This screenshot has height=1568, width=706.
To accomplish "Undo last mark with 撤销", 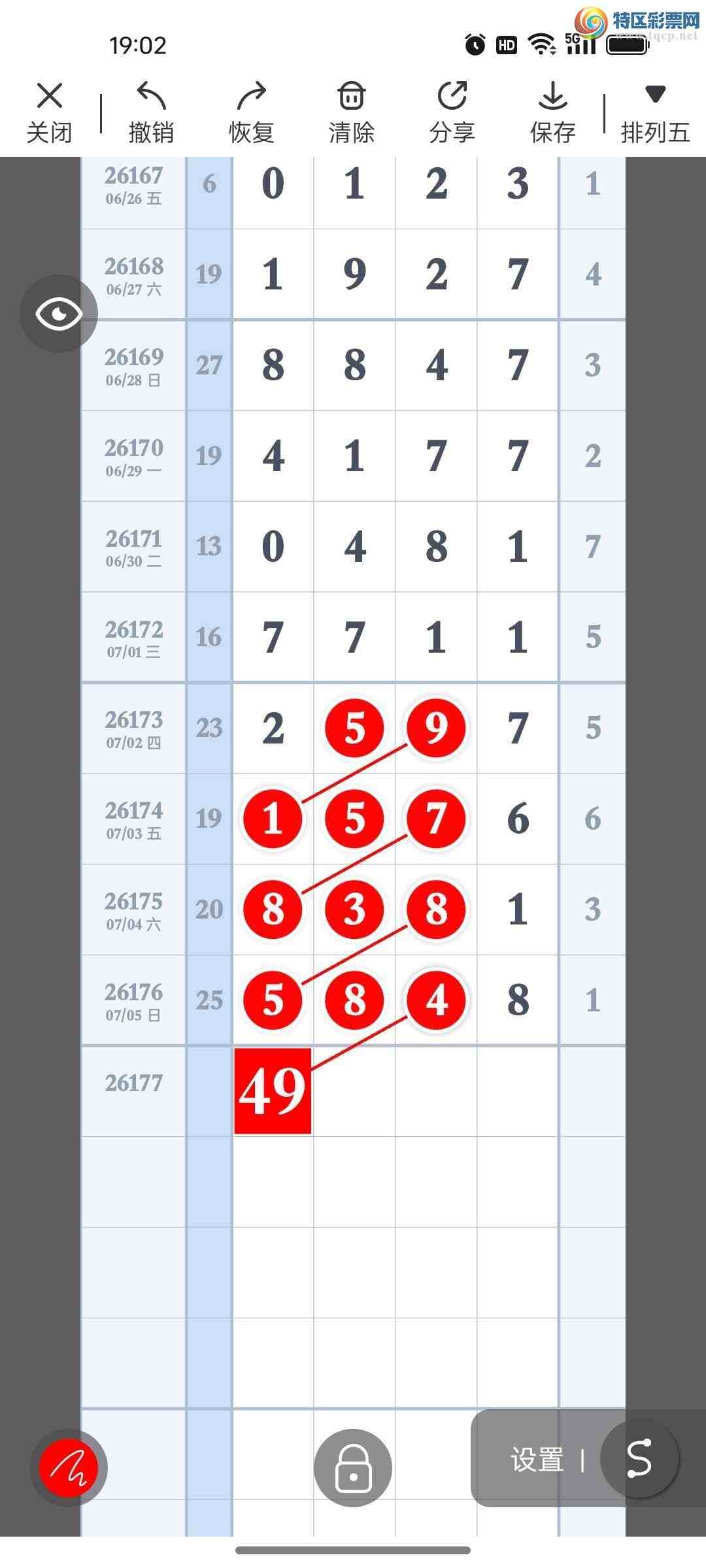I will click(151, 112).
